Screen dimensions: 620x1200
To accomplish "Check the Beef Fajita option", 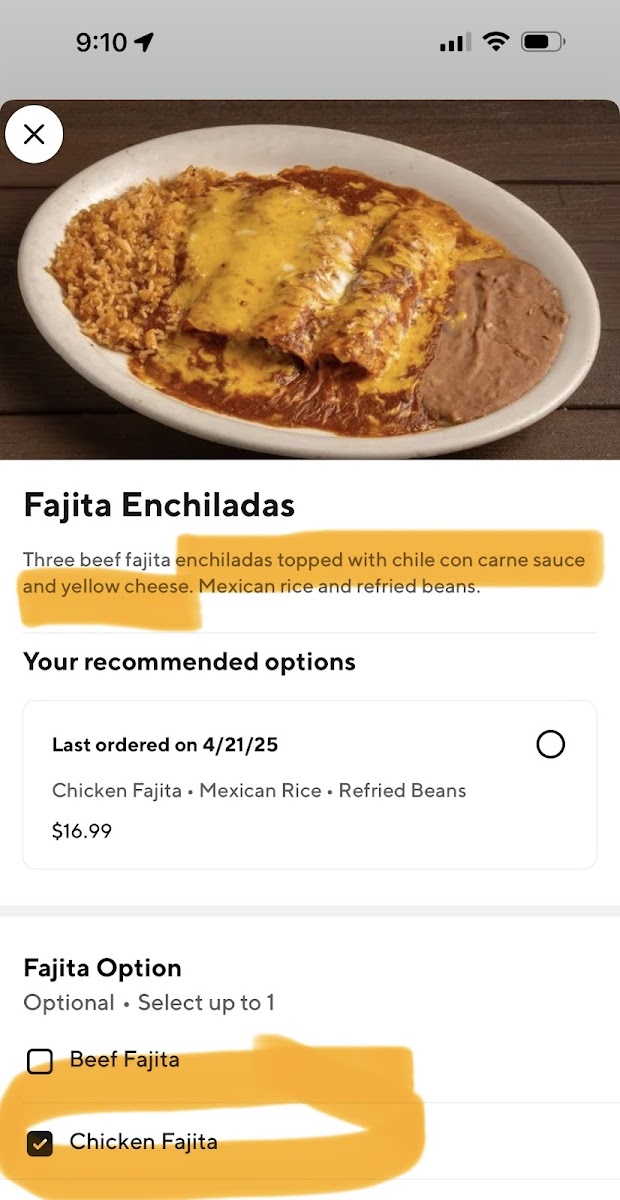I will coord(40,1061).
